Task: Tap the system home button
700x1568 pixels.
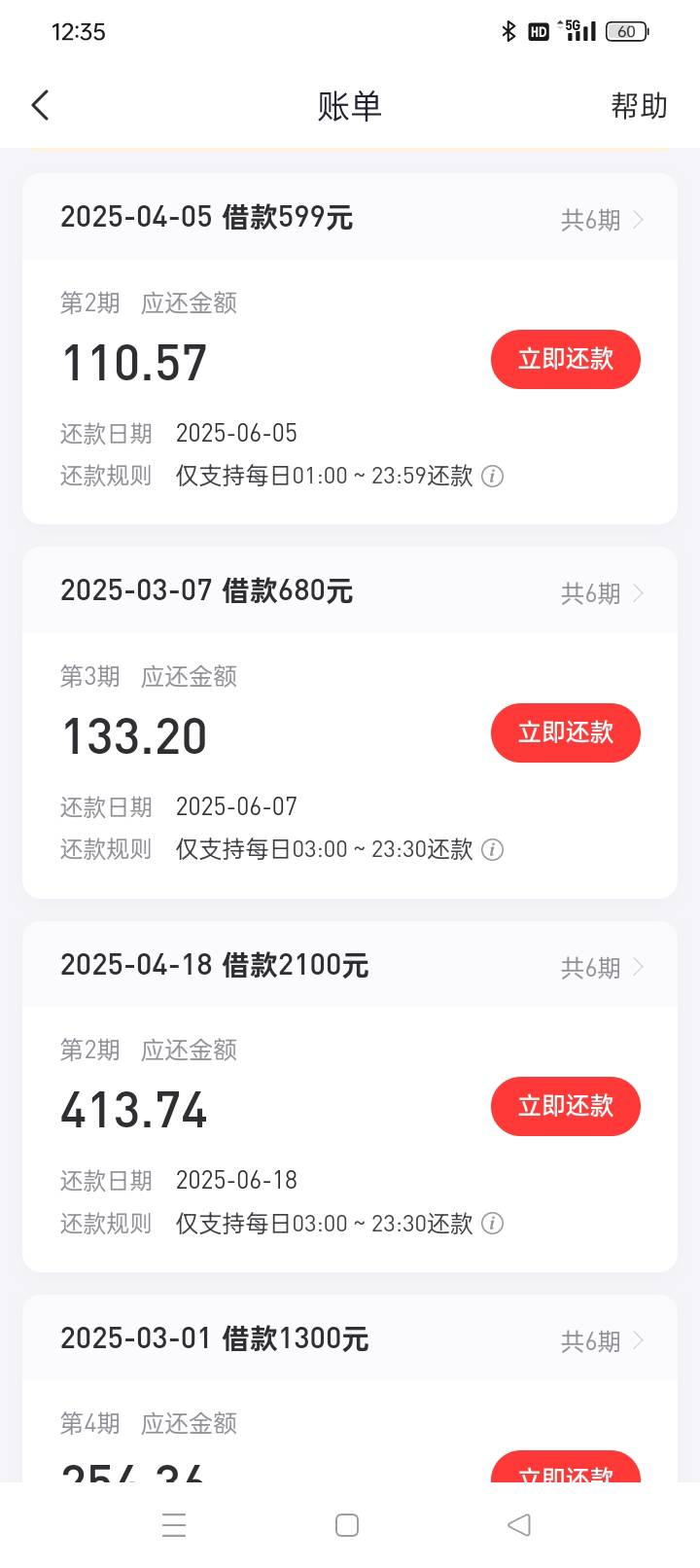Action: point(347,1524)
